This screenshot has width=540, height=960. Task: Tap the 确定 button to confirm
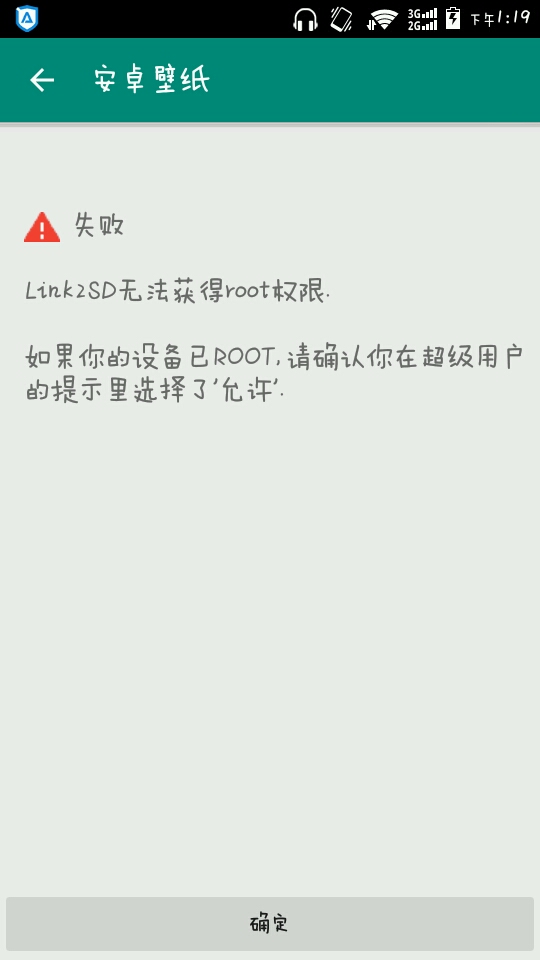pos(270,924)
